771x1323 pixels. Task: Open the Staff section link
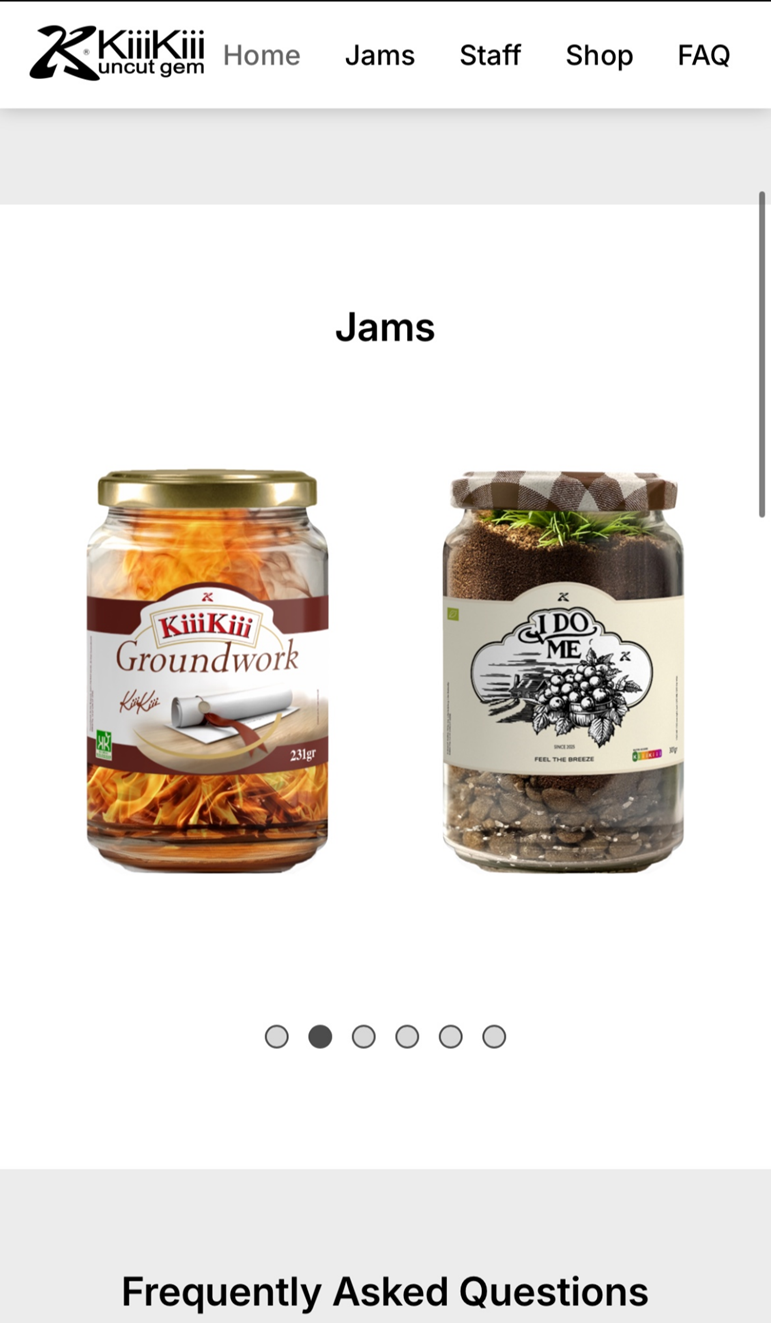(490, 55)
